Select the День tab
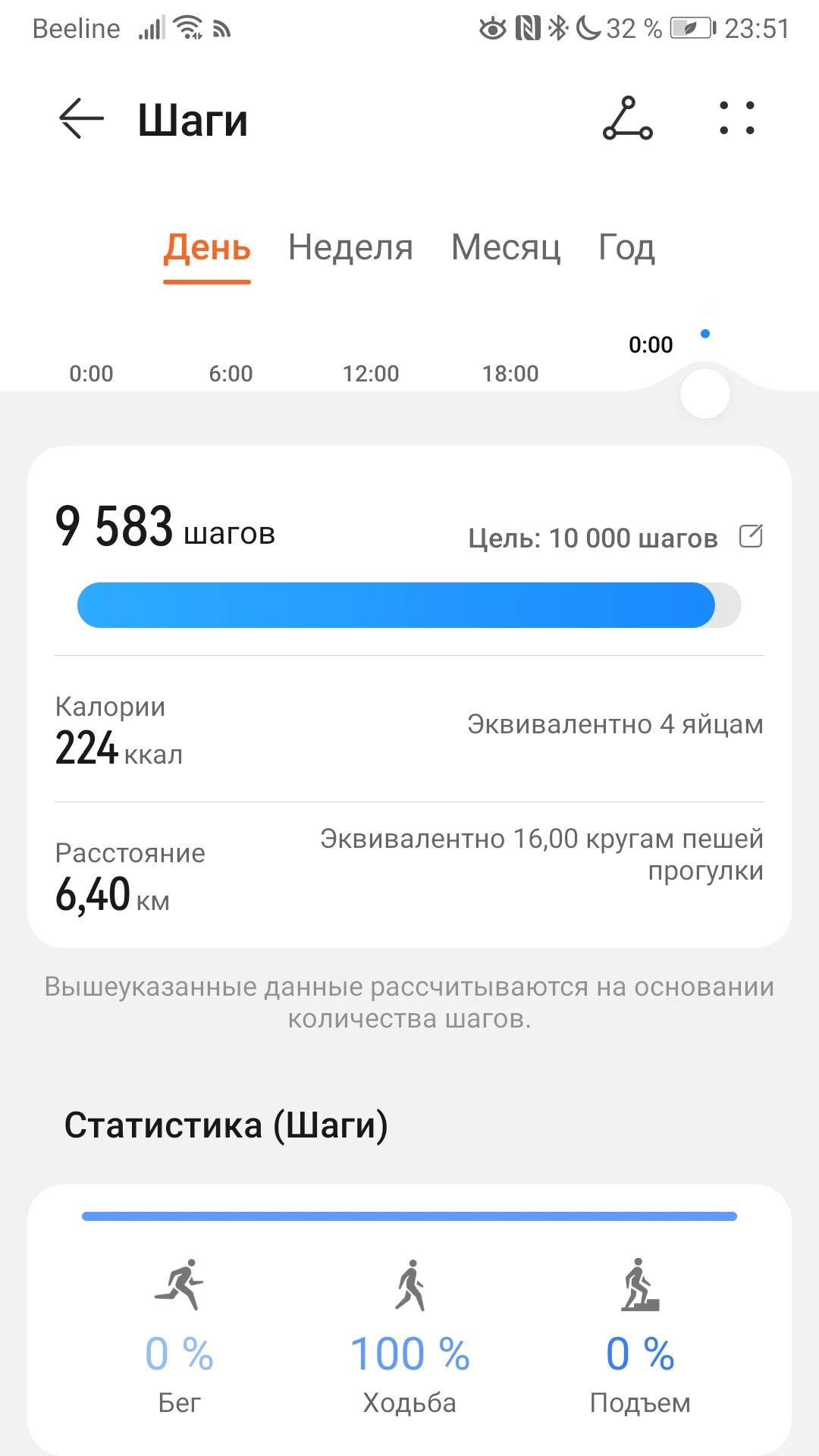819x1456 pixels. pos(207,248)
